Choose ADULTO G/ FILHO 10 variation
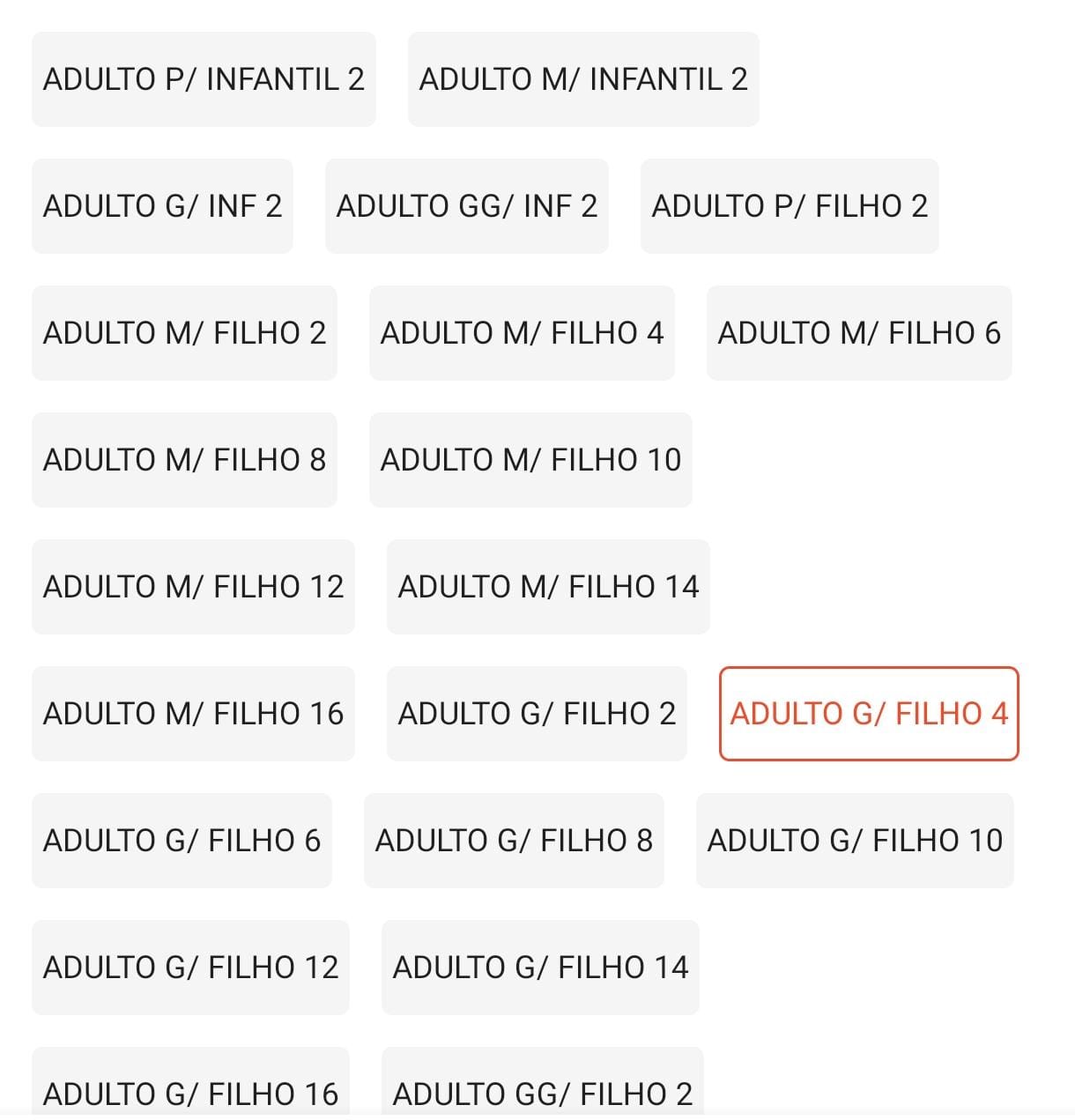 [855, 841]
